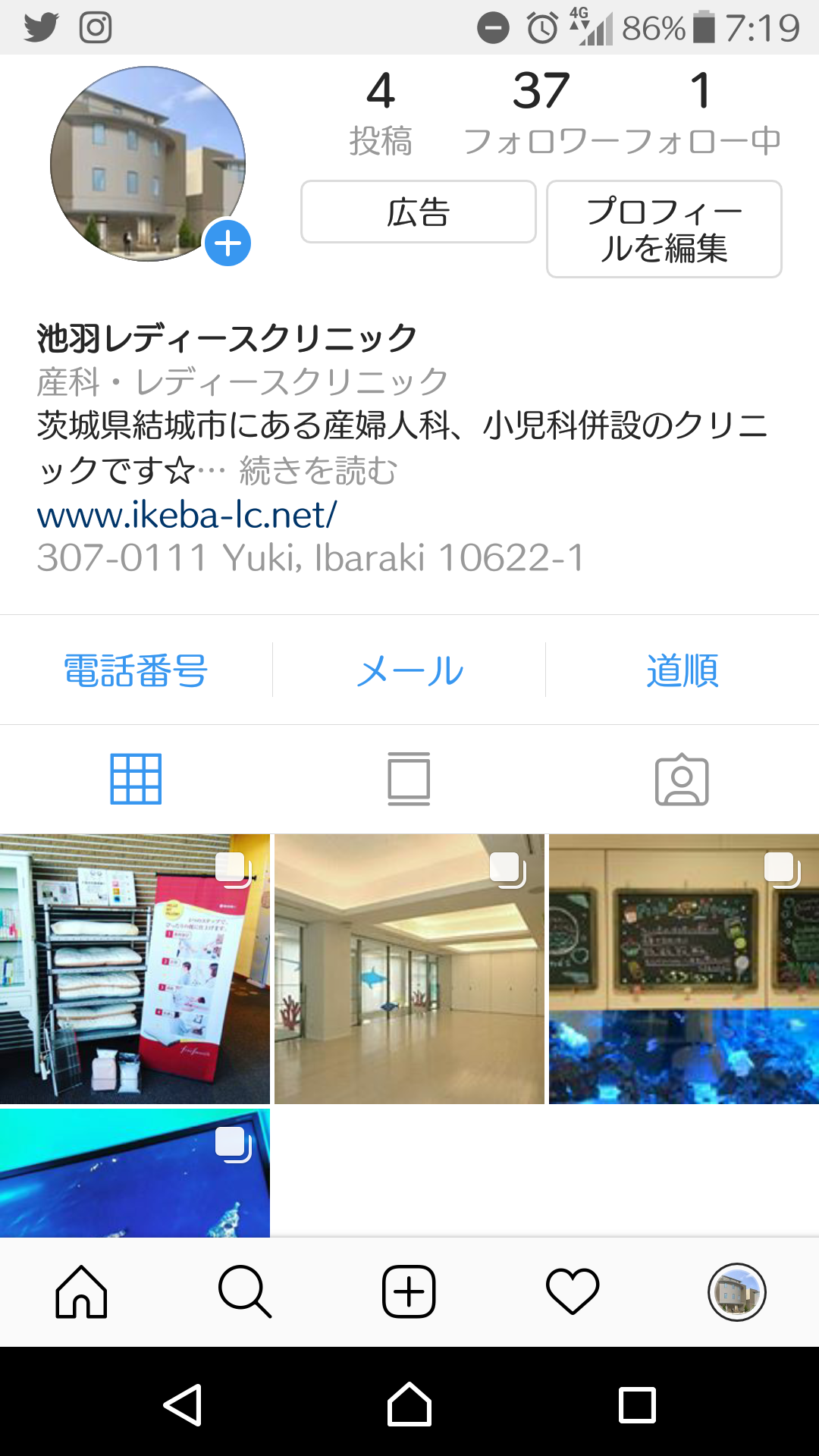Open the blue aquarium post in the second row

135,1173
